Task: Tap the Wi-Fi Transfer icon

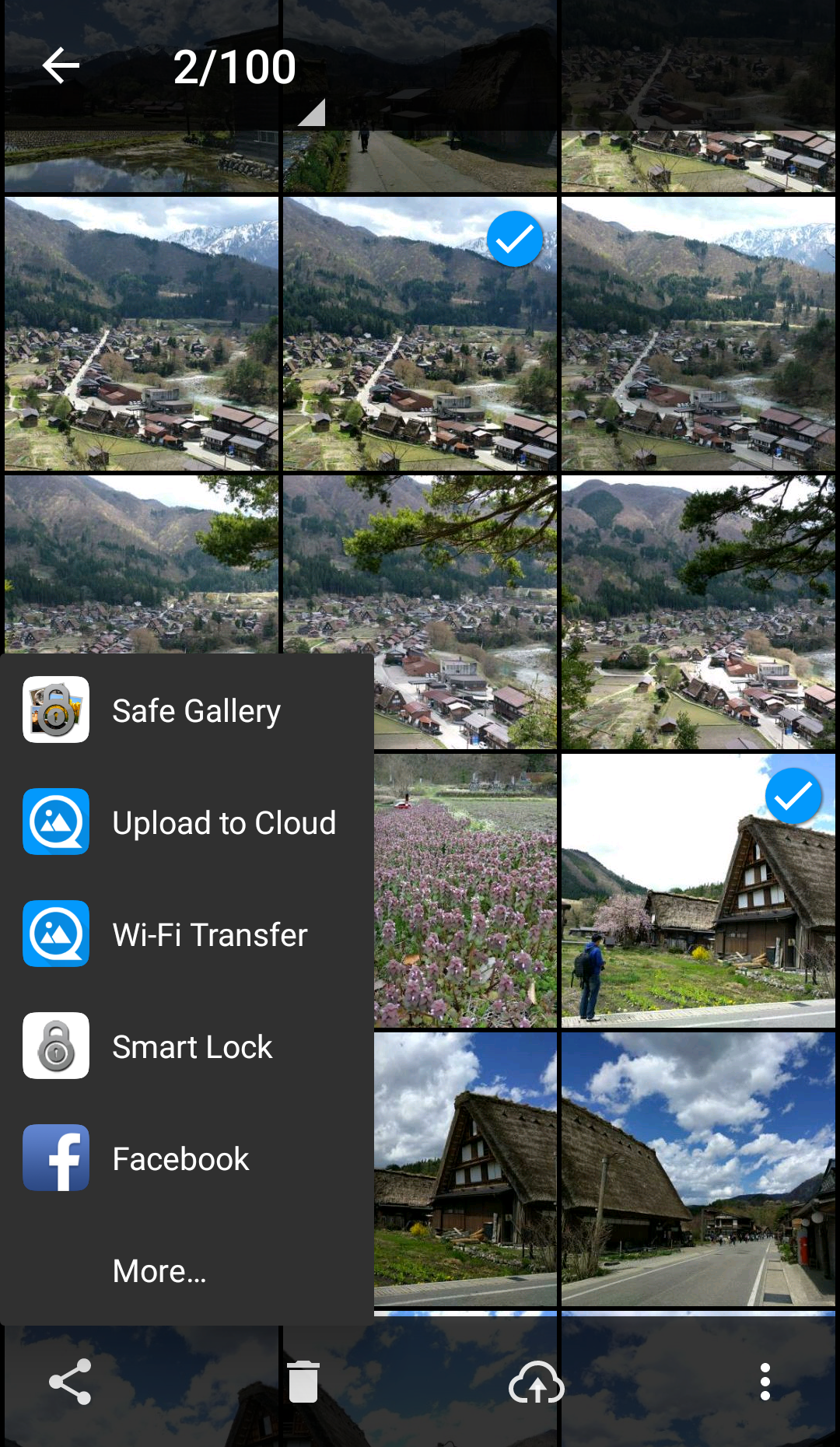Action: (x=55, y=934)
